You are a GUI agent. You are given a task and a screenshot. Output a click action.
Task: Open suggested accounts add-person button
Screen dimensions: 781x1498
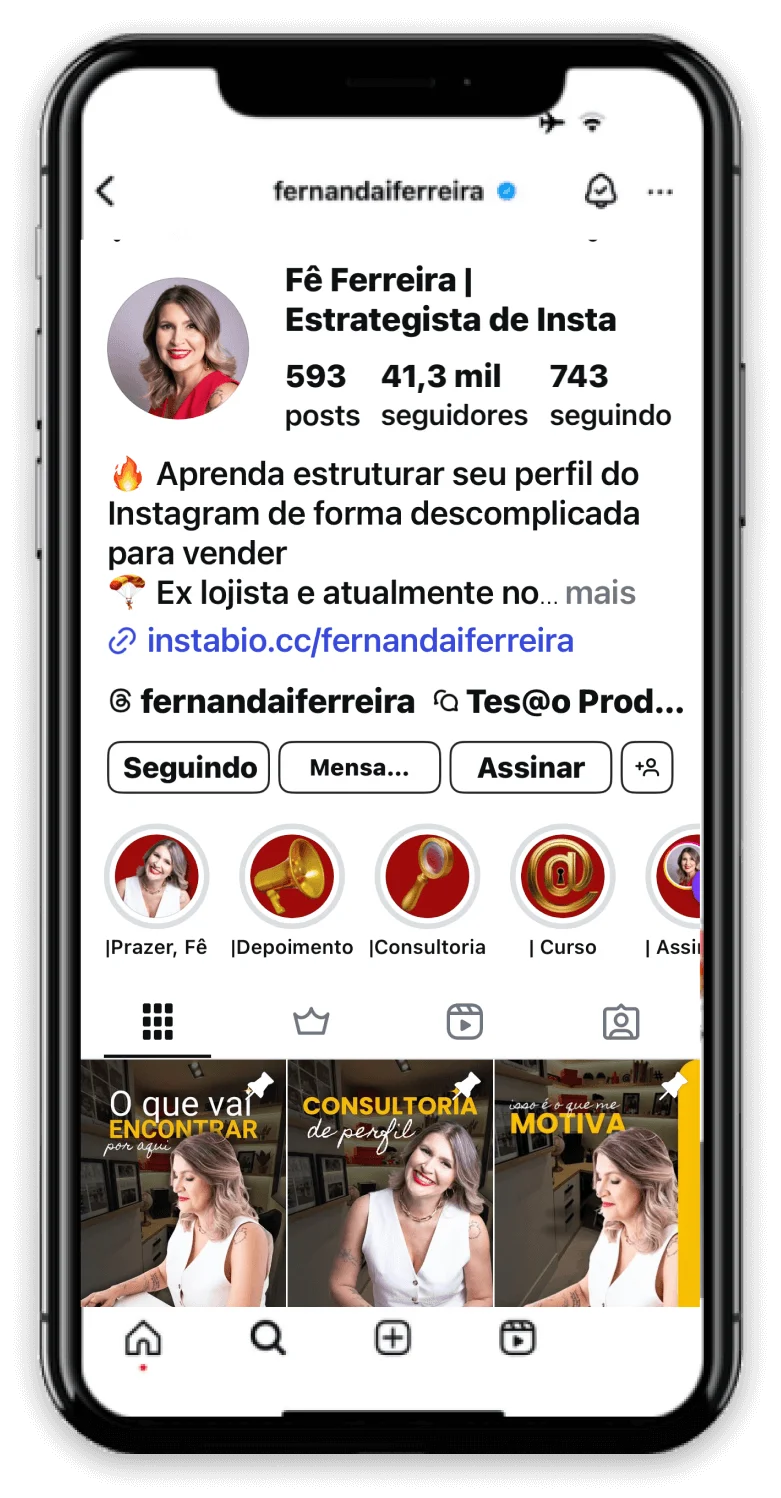647,767
